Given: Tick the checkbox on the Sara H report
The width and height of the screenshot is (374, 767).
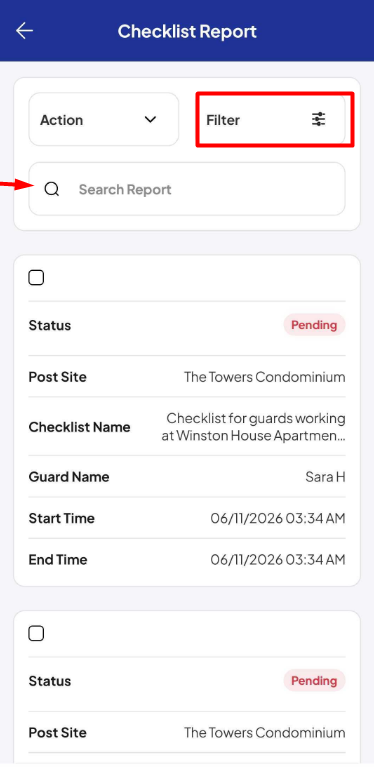Looking at the screenshot, I should click(36, 278).
